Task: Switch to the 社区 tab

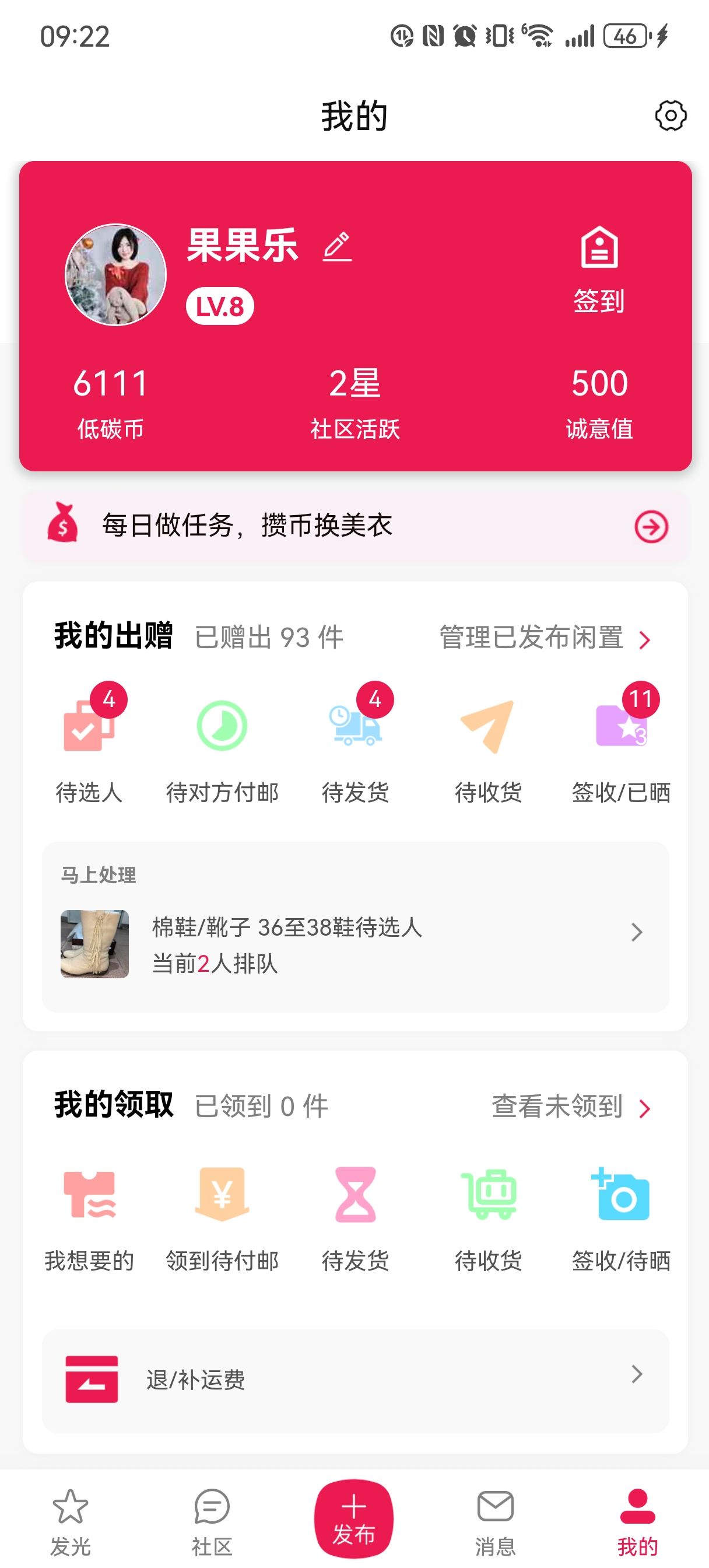Action: tap(212, 1523)
